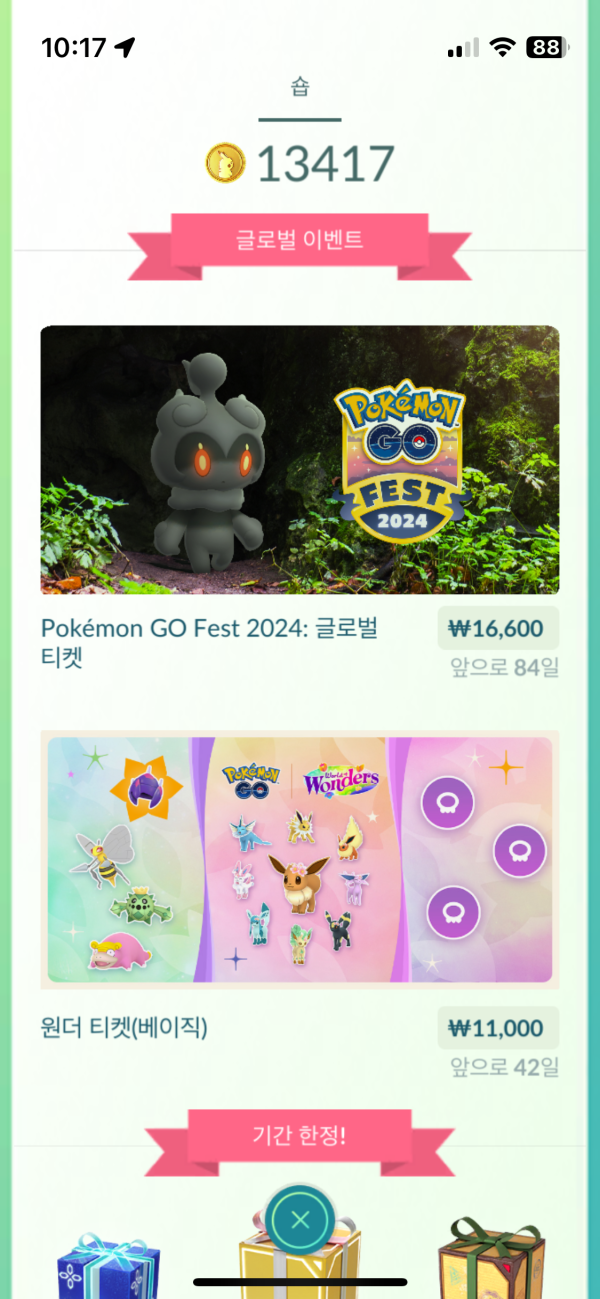Open the Pokémon GO Fest 2024 banner
The width and height of the screenshot is (600, 1299).
[299, 459]
